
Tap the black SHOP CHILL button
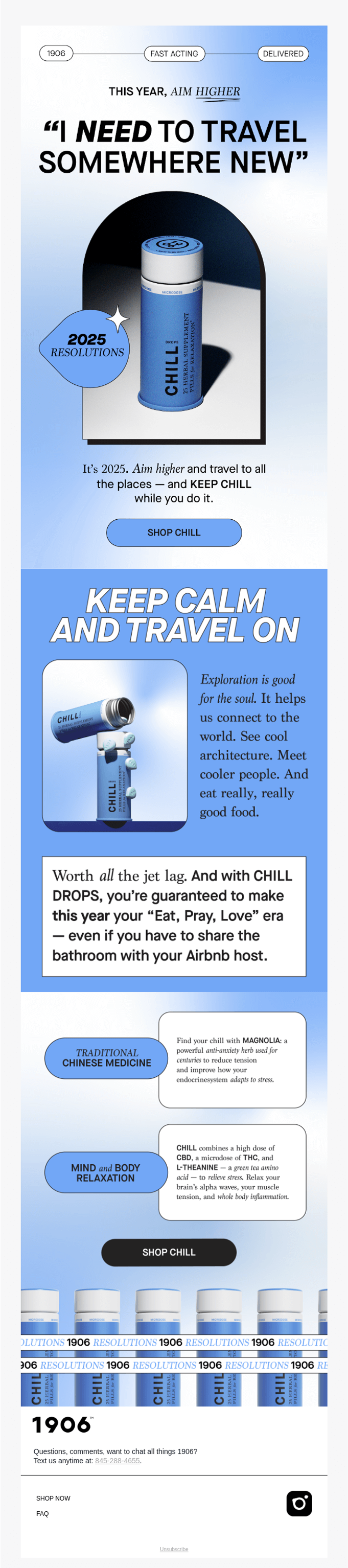click(x=169, y=1252)
